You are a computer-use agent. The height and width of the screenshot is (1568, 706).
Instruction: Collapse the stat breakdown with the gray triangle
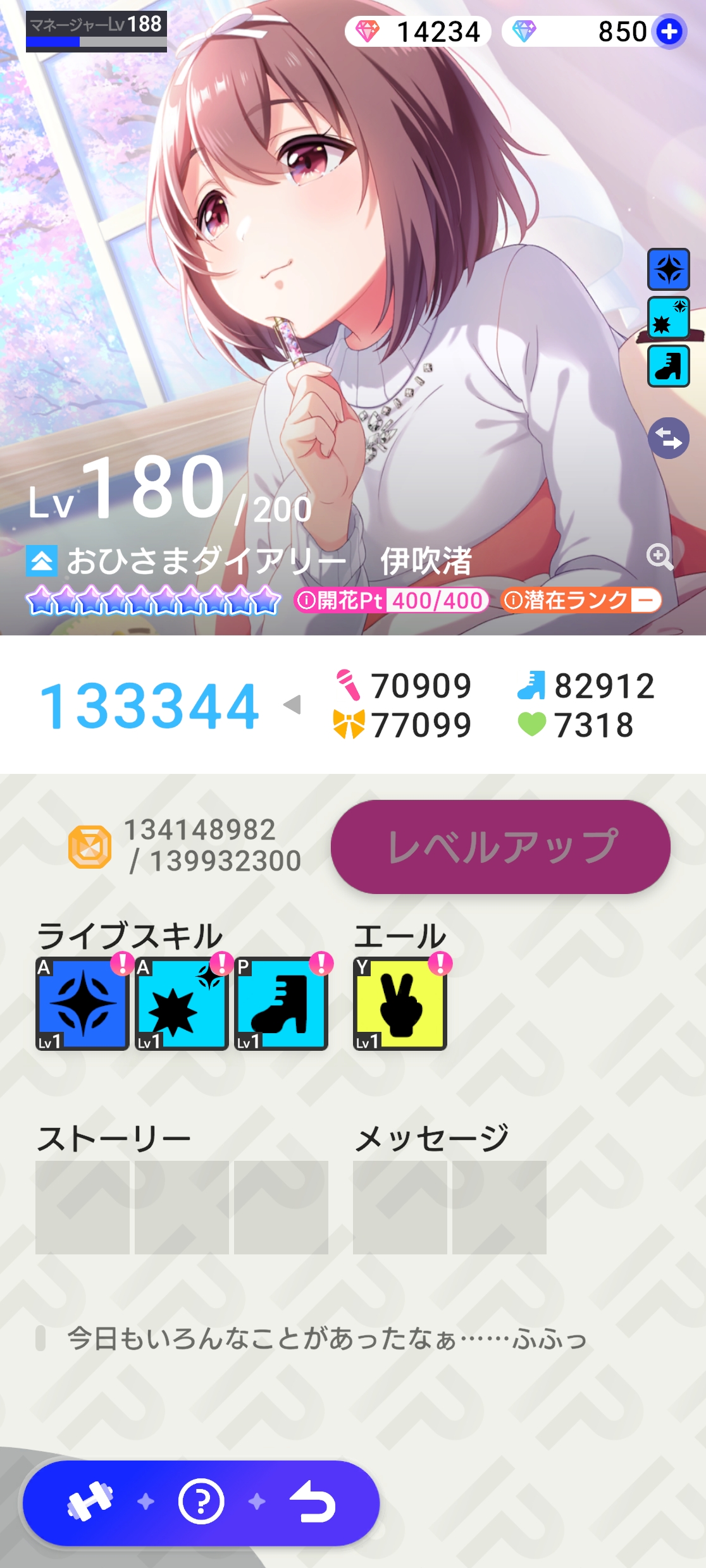[292, 704]
